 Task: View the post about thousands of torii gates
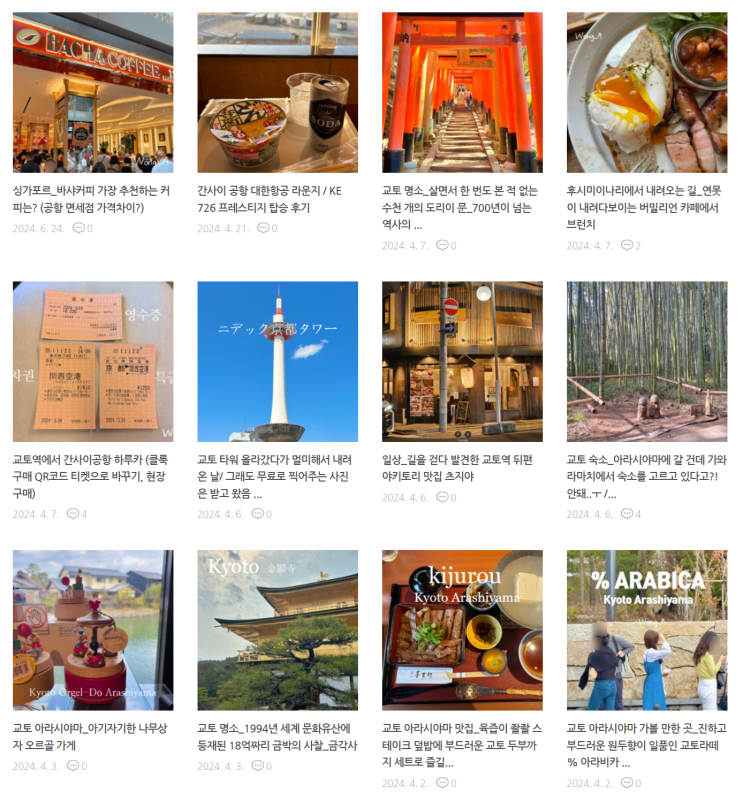click(x=462, y=93)
